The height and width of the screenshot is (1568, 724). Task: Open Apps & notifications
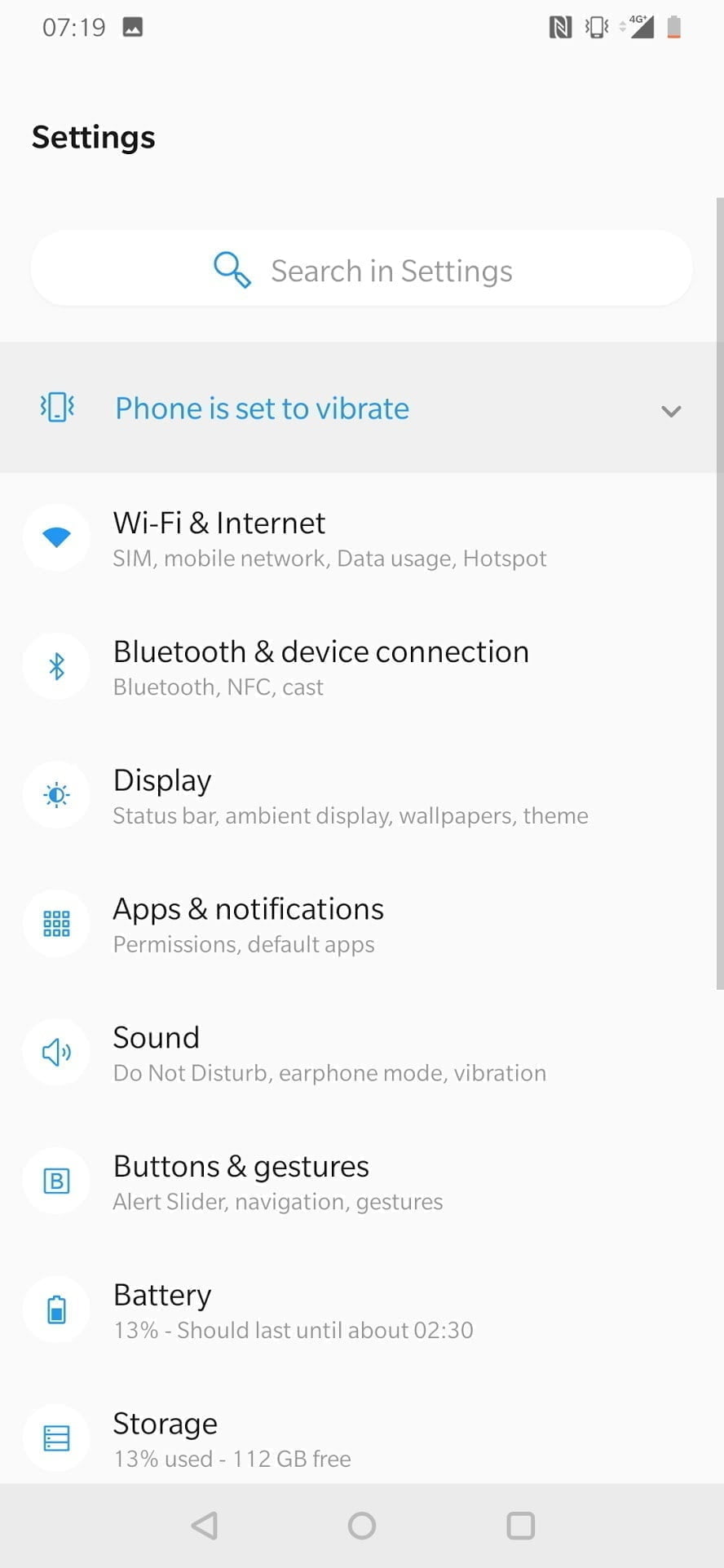(x=248, y=925)
